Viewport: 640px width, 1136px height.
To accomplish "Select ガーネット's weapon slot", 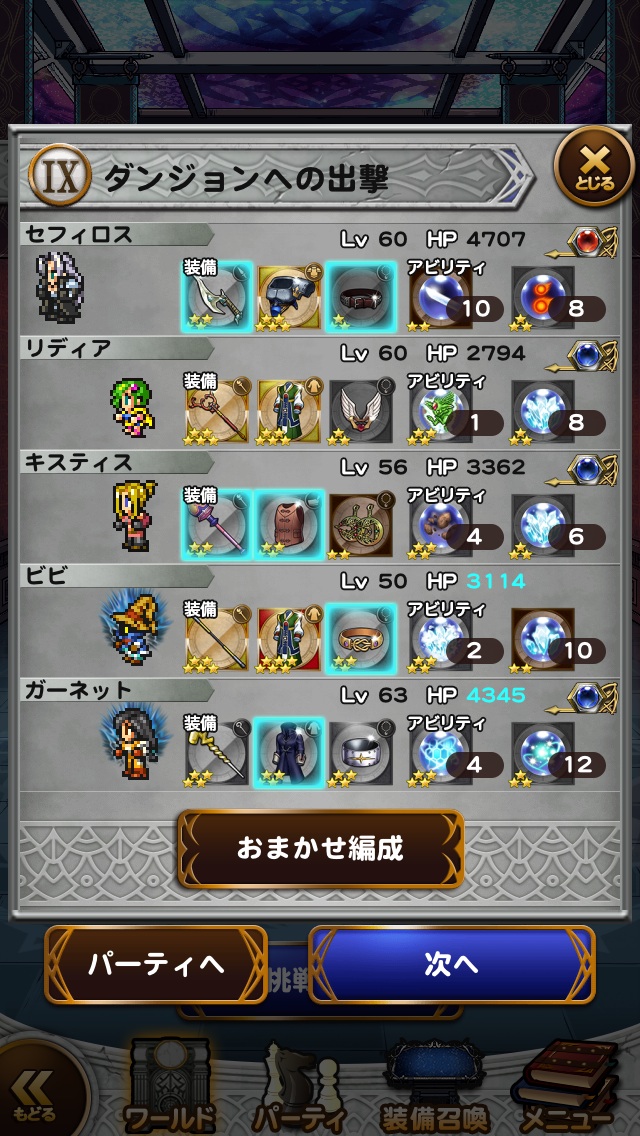I will pos(217,753).
